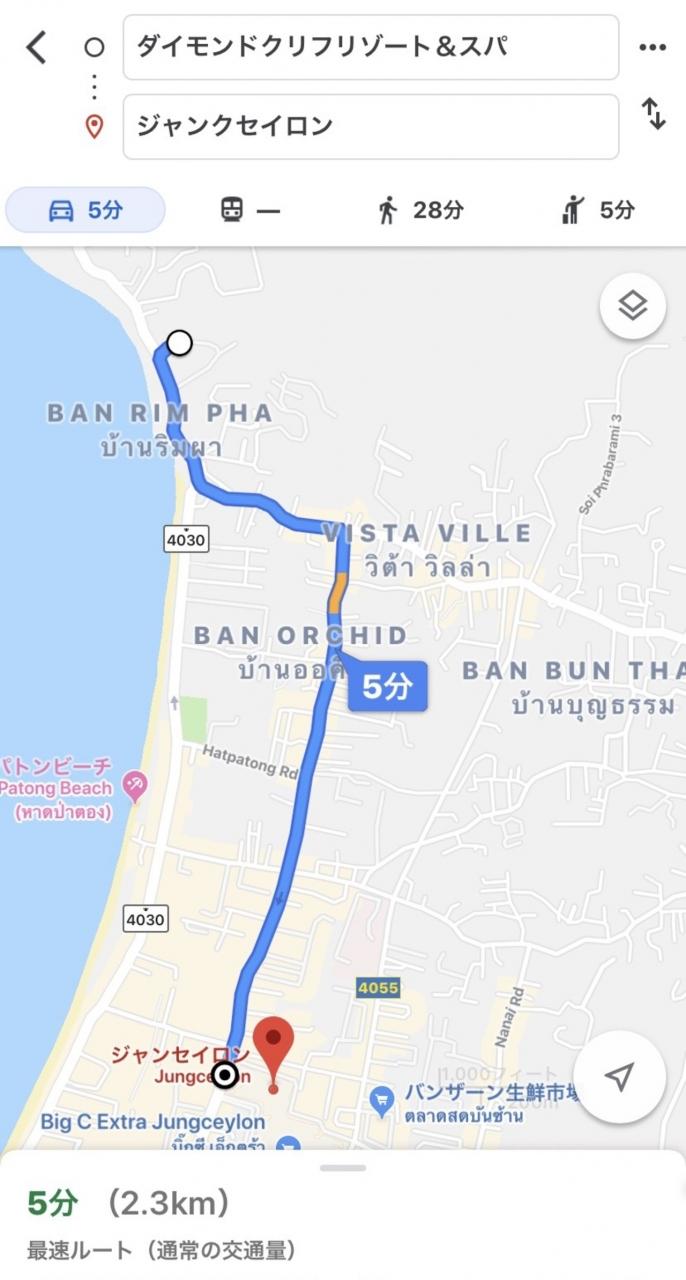Screen dimensions: 686x1280
Task: Go back from directions
Action: click(x=36, y=47)
